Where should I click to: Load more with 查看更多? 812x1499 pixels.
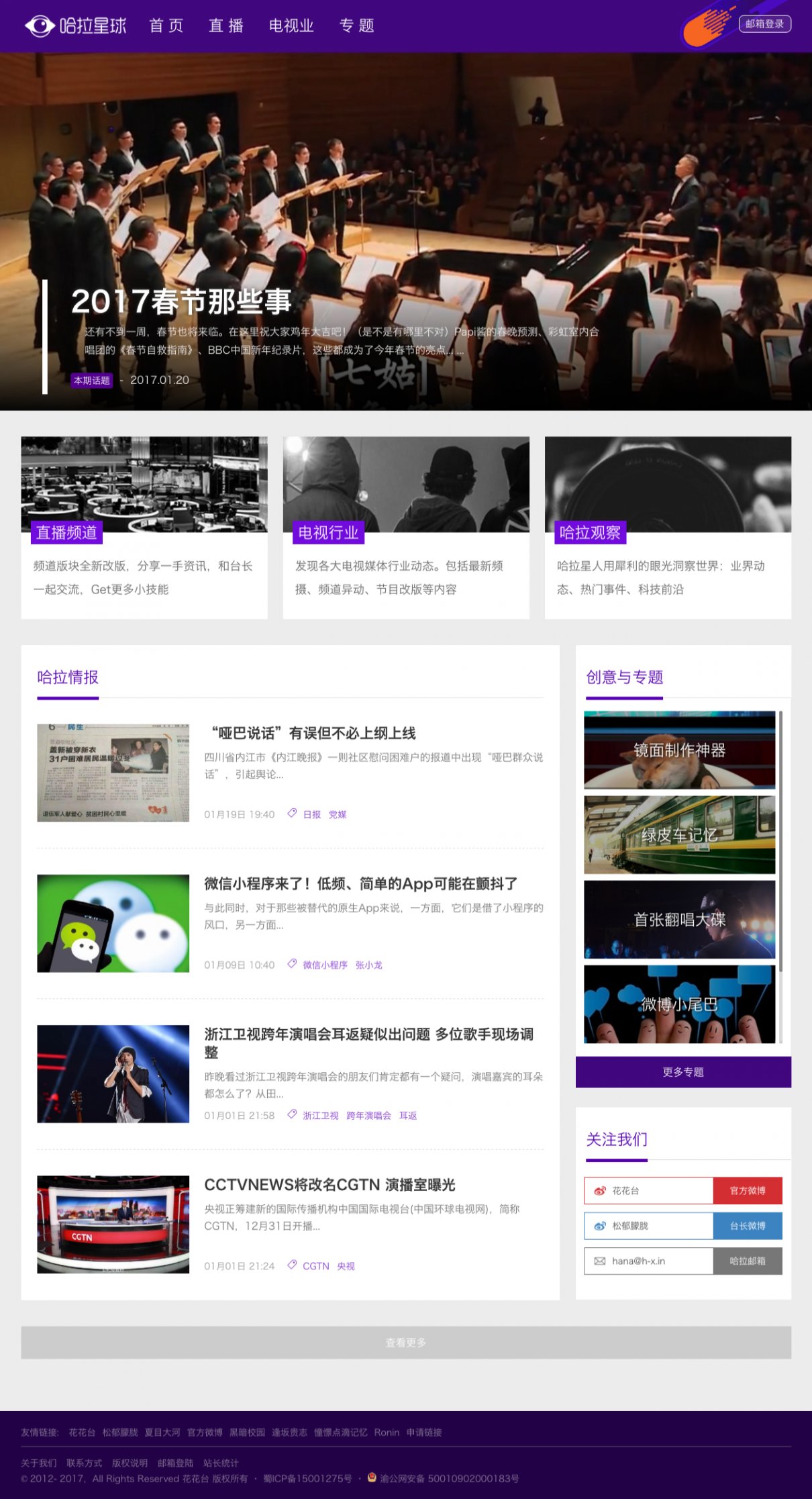click(x=405, y=1343)
